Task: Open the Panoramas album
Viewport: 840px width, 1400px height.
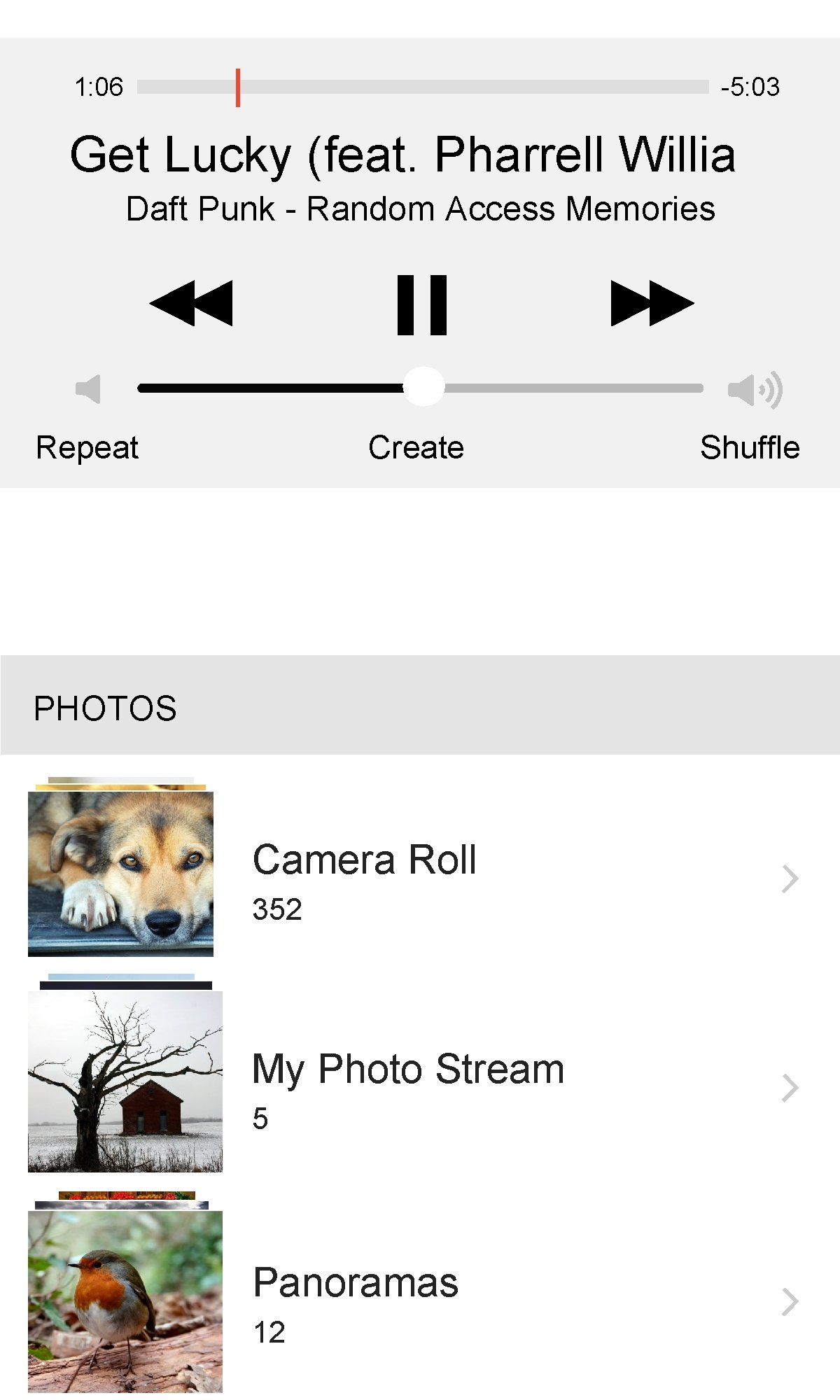Action: (420, 1302)
